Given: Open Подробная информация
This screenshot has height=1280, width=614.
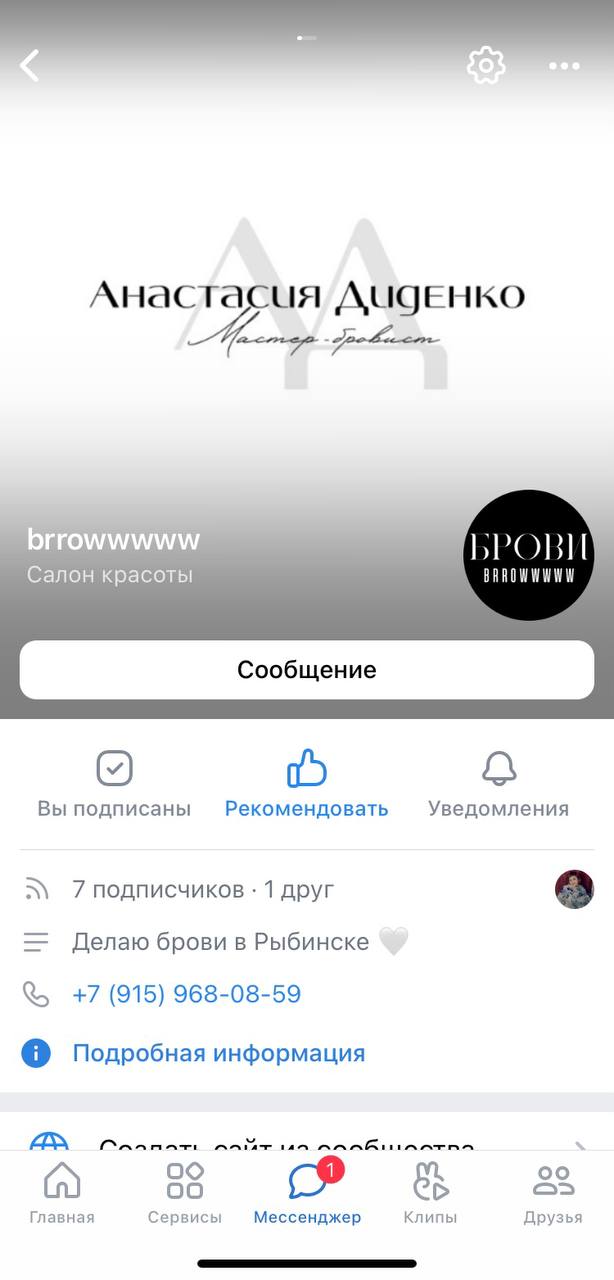Looking at the screenshot, I should click(219, 1053).
